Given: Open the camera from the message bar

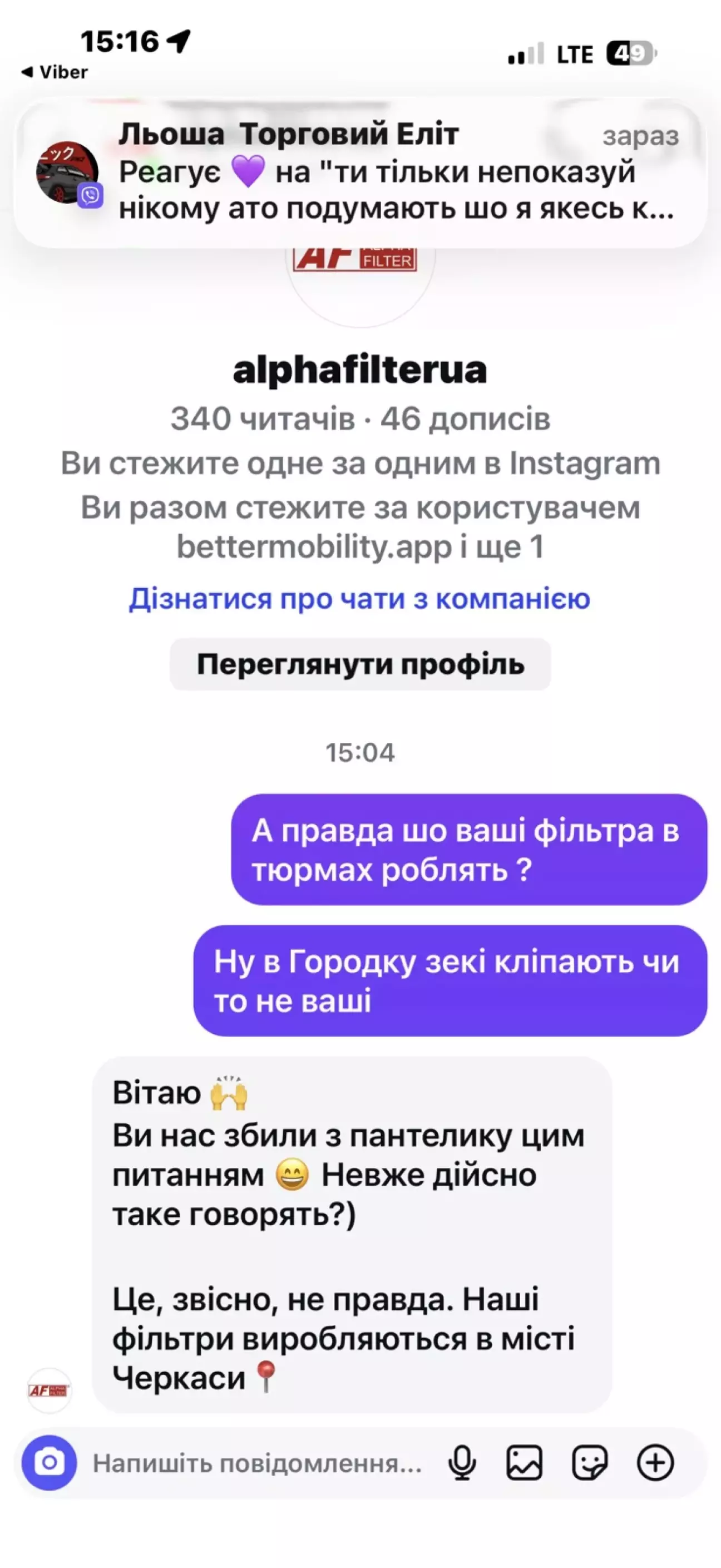Looking at the screenshot, I should 50,1463.
